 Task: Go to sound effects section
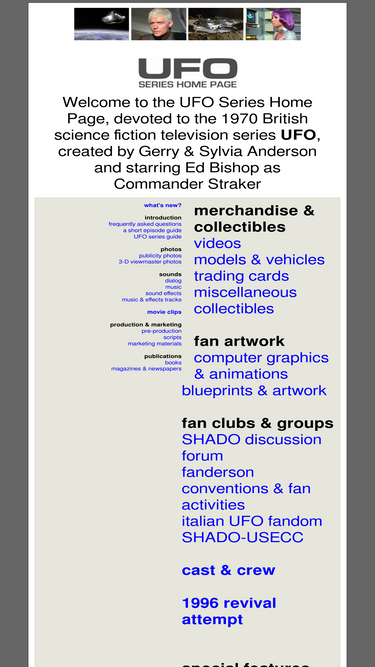[163, 294]
